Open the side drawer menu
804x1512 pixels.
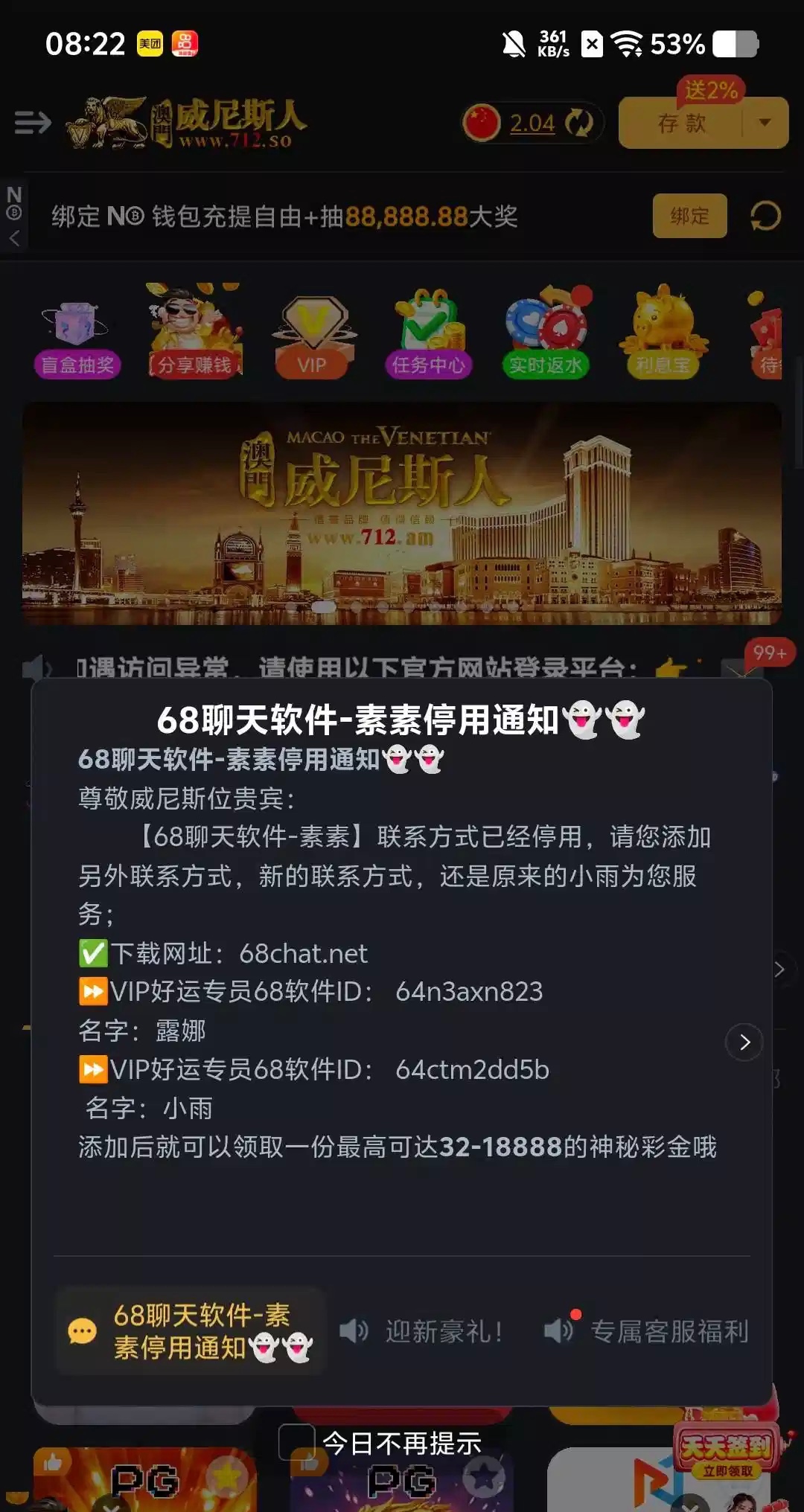pos(33,122)
